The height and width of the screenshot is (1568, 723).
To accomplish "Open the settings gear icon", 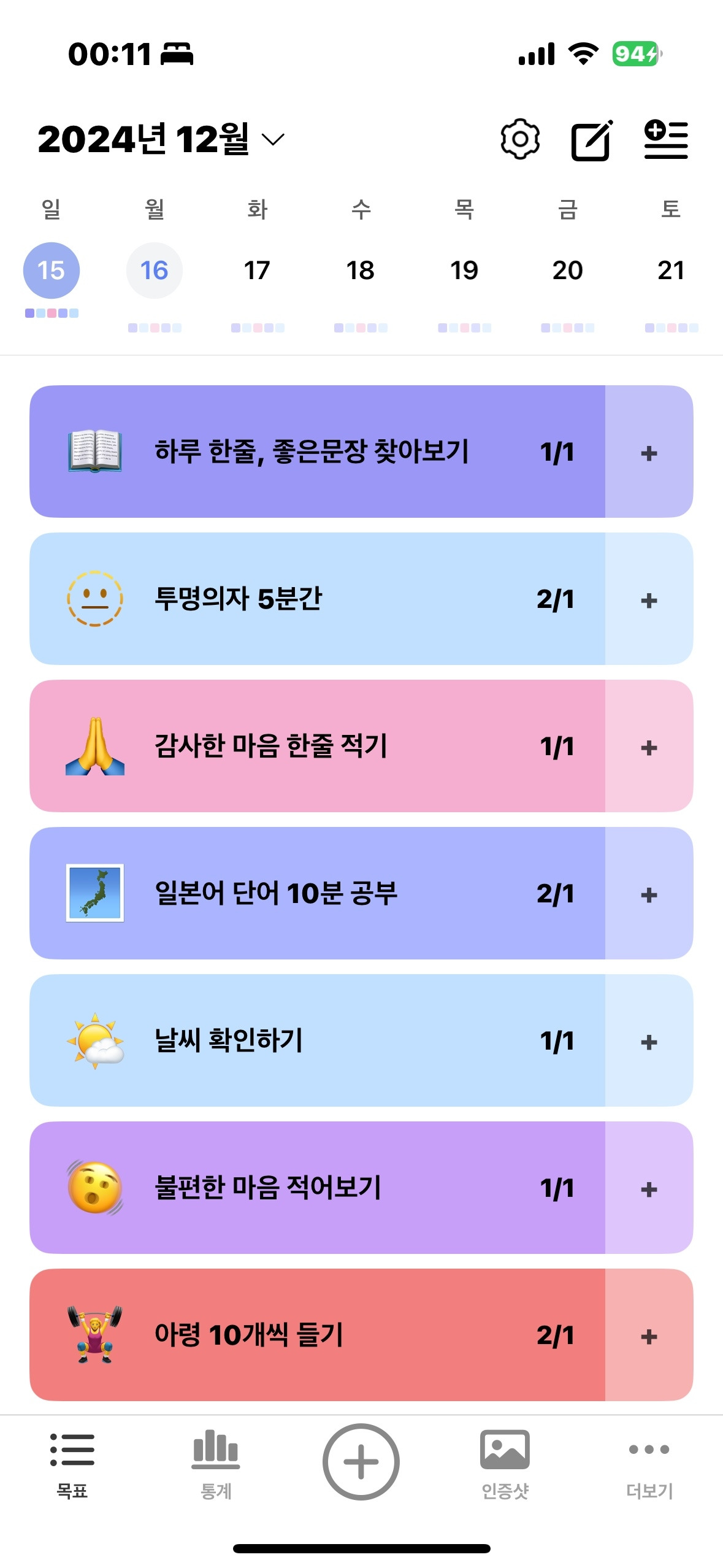I will 521,139.
